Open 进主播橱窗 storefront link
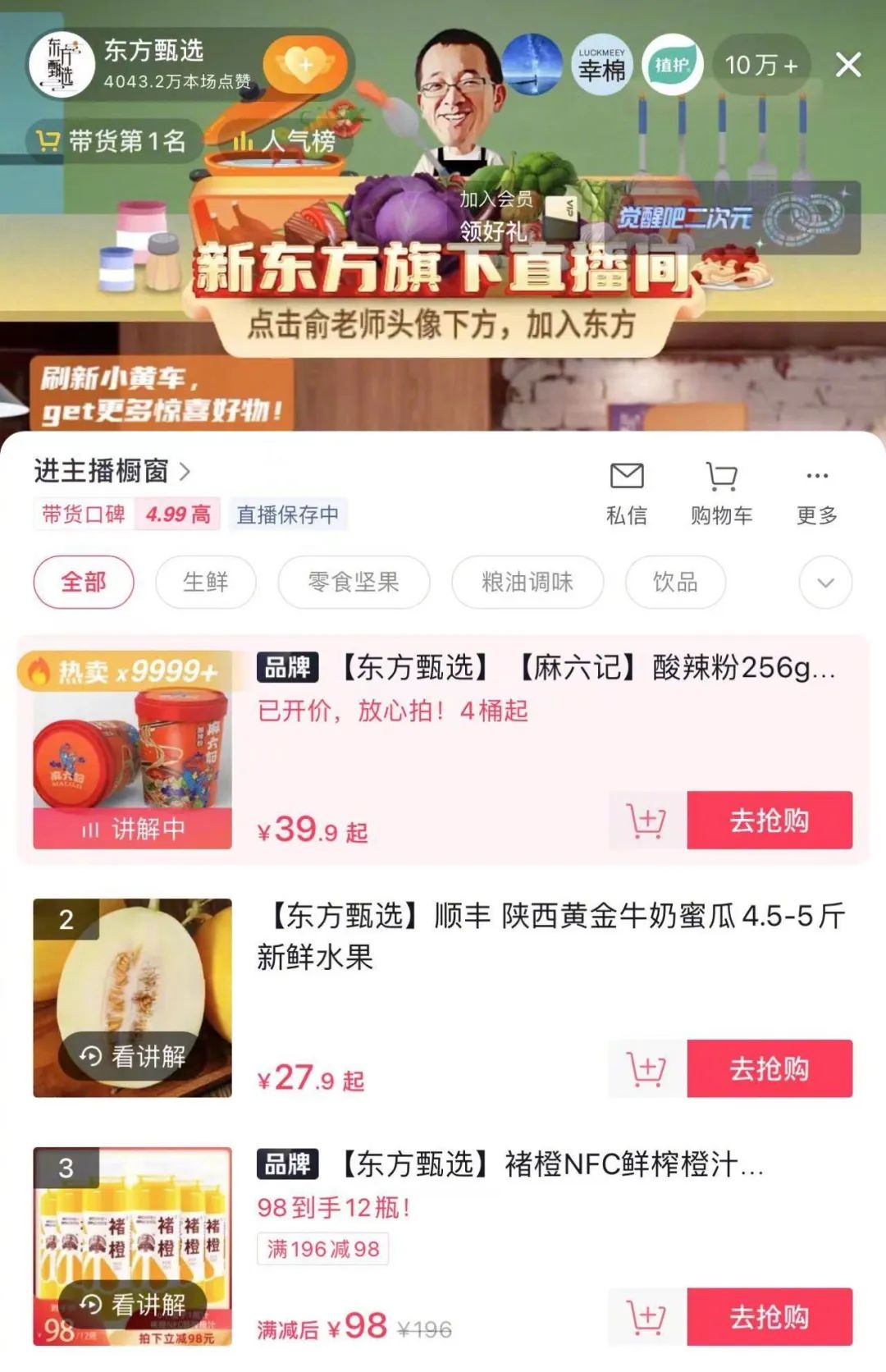 click(x=112, y=471)
